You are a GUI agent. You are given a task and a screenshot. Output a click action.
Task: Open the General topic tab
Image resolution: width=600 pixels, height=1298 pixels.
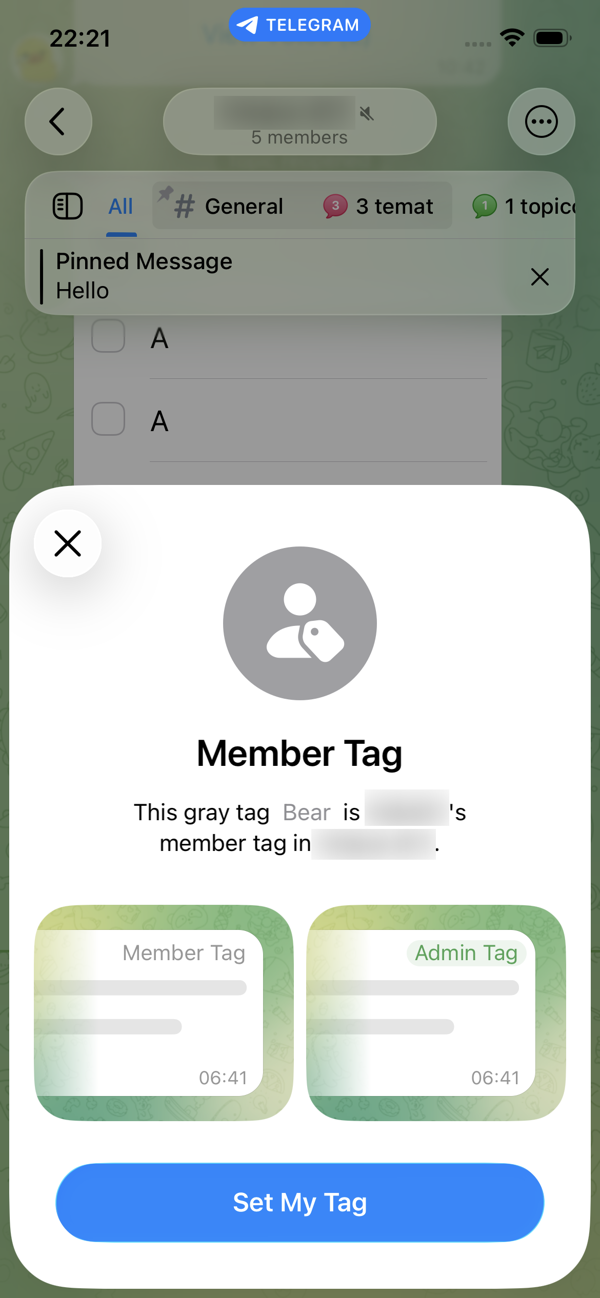click(228, 207)
